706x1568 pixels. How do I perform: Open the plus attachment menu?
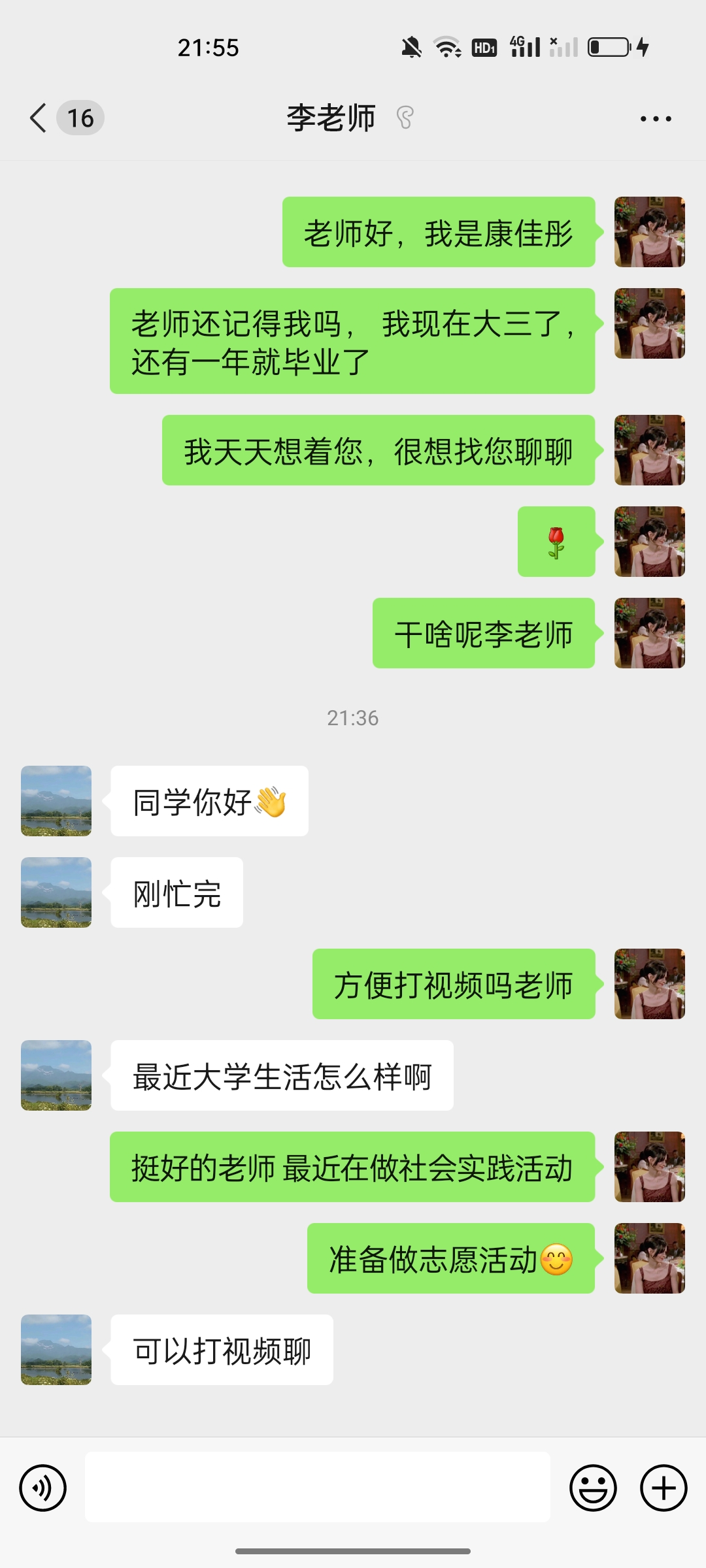664,1488
